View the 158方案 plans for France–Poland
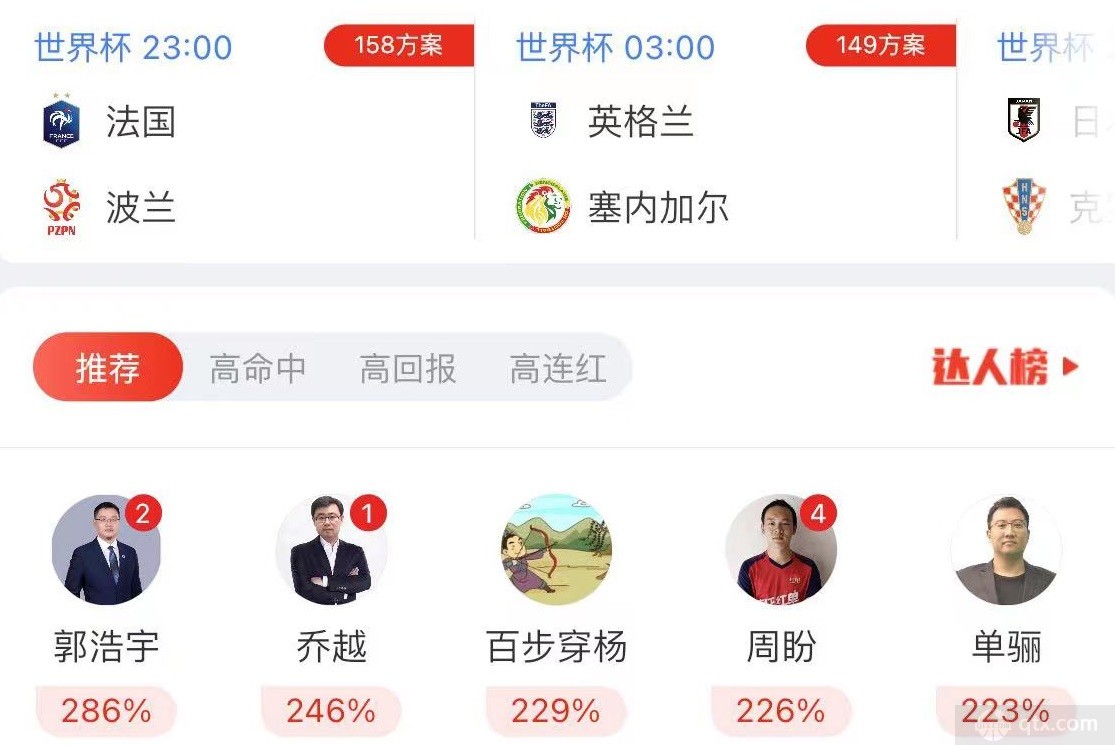Viewport: 1115px width, 745px height. coord(399,46)
